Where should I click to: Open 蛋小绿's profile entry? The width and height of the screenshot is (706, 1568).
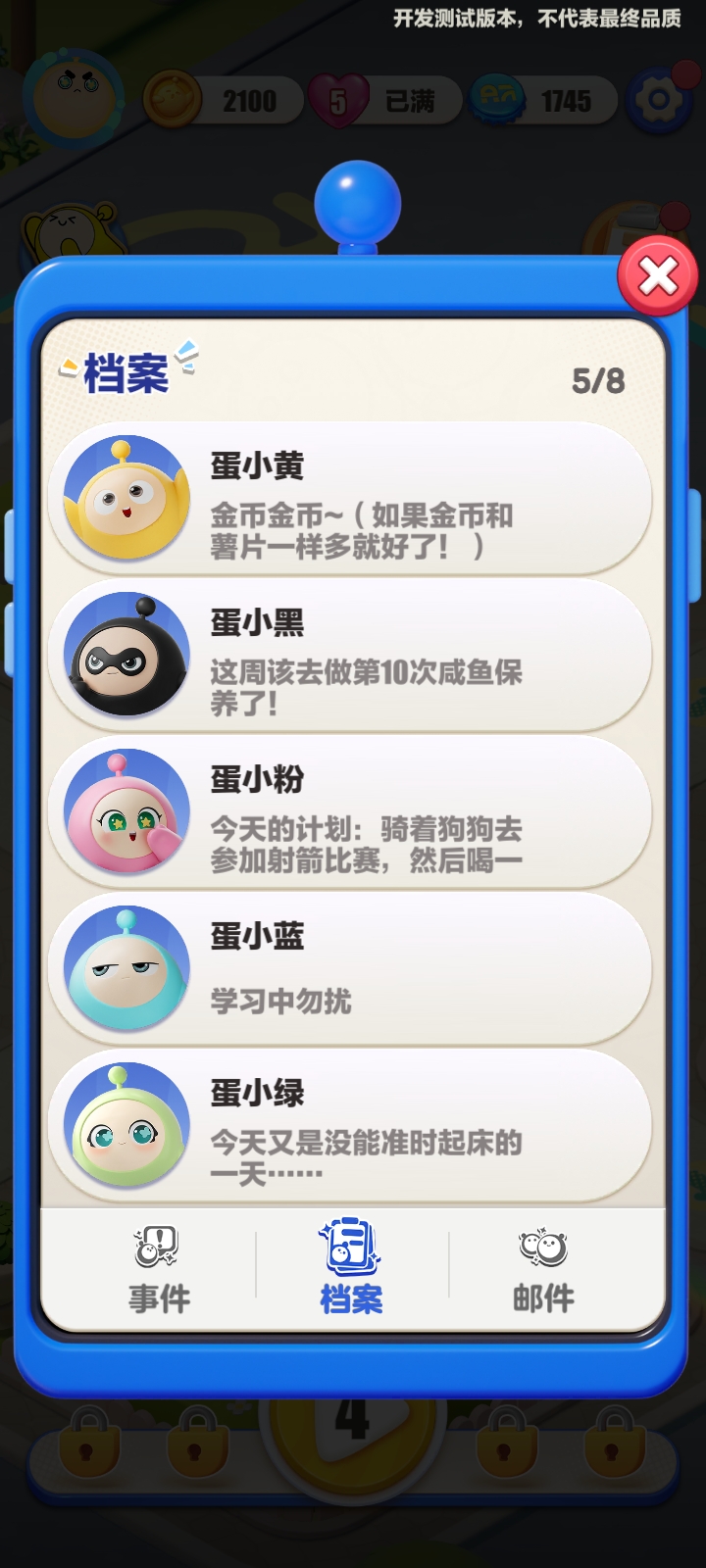350,1126
